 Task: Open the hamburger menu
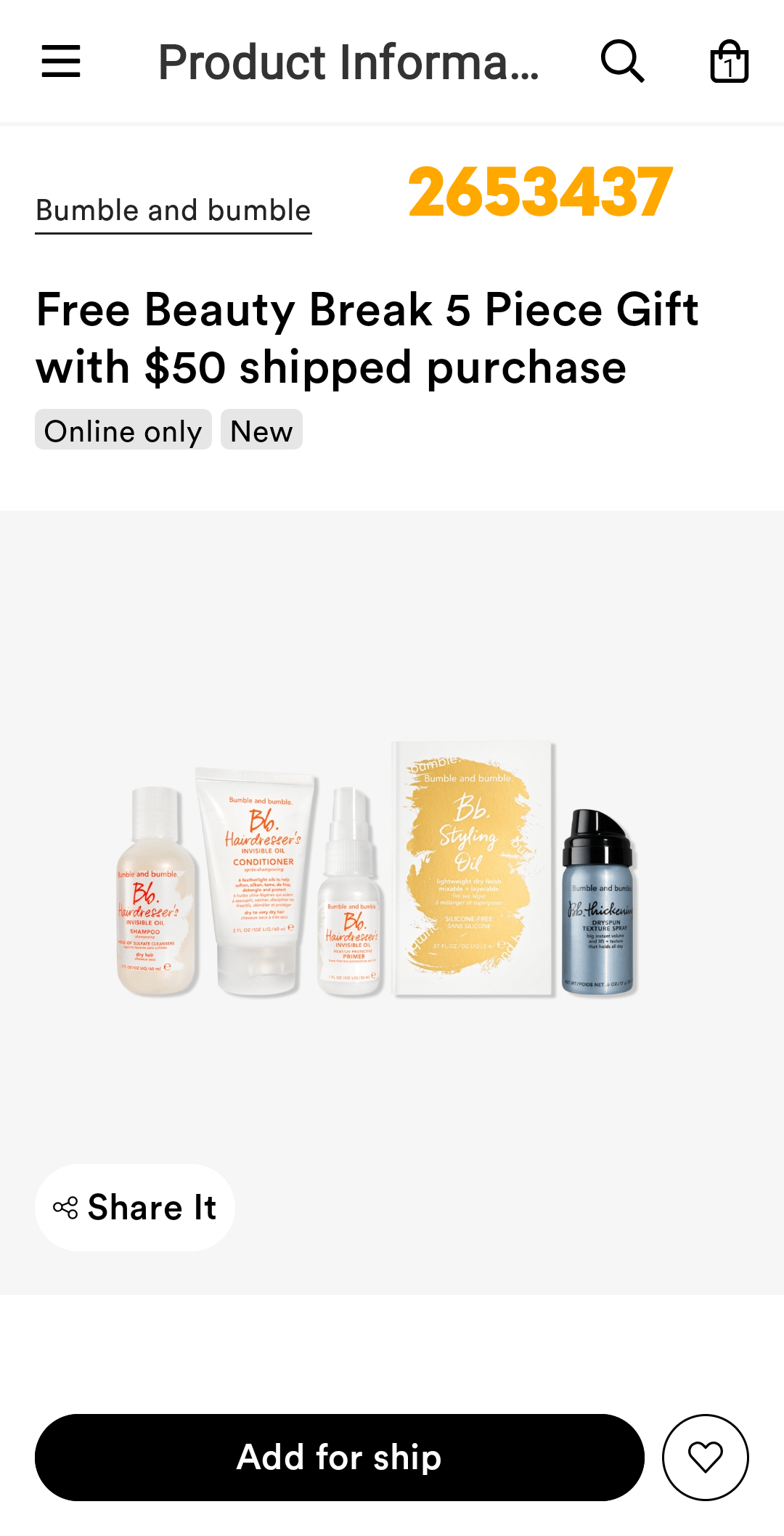point(61,61)
